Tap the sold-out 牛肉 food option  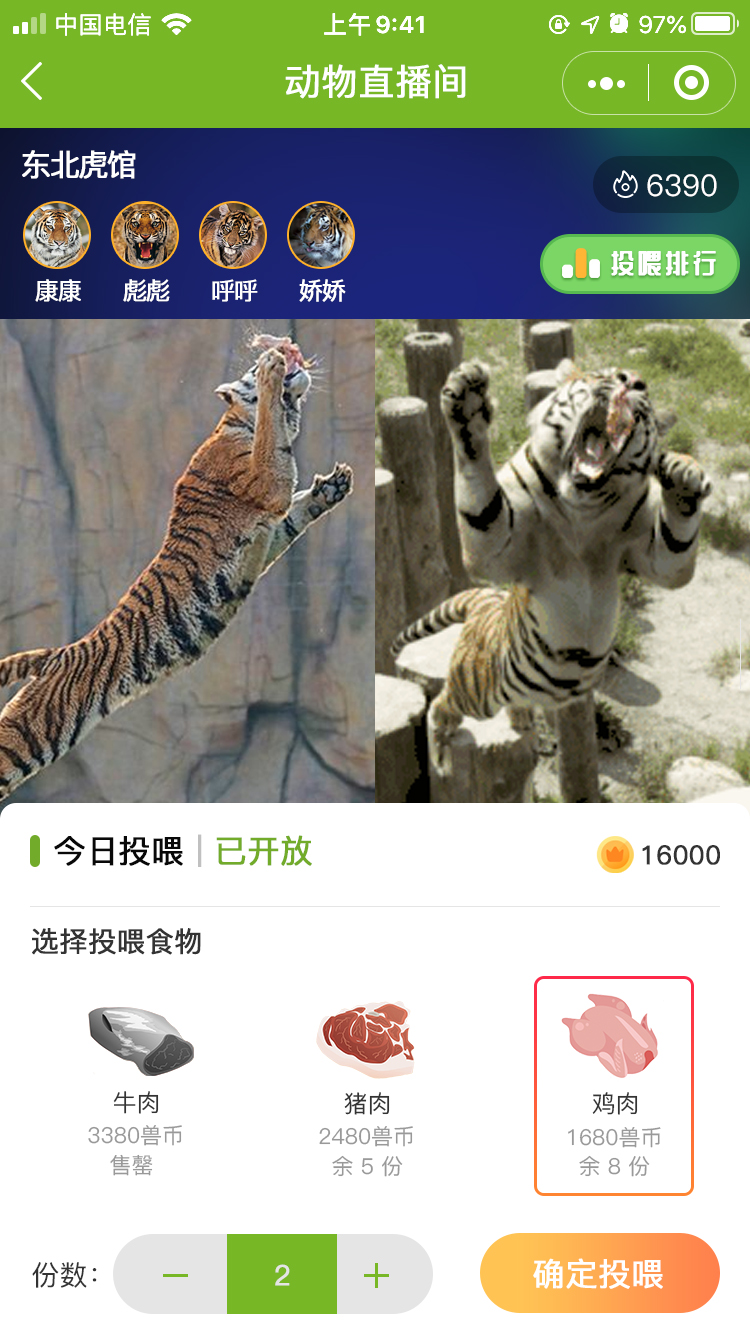[136, 1085]
